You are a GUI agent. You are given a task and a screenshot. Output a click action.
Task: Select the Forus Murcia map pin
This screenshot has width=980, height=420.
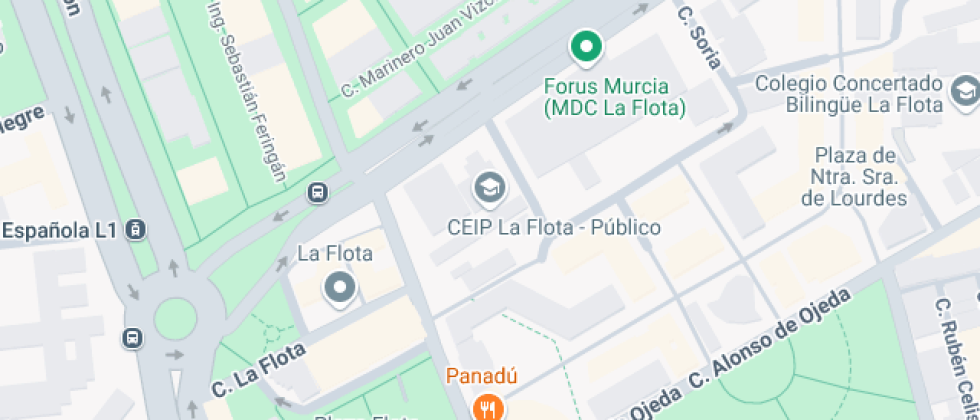coord(586,46)
